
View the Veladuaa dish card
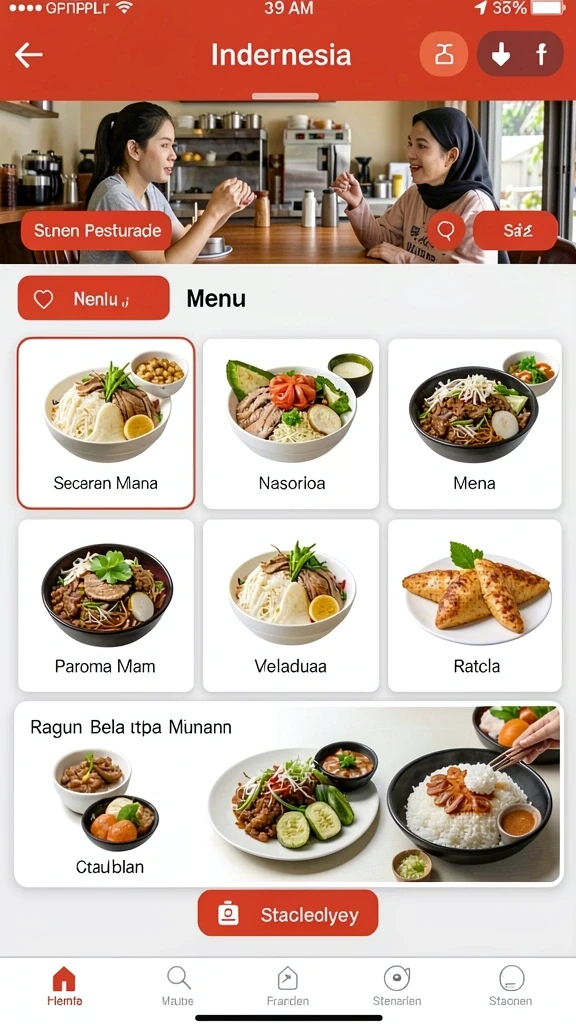(x=291, y=605)
